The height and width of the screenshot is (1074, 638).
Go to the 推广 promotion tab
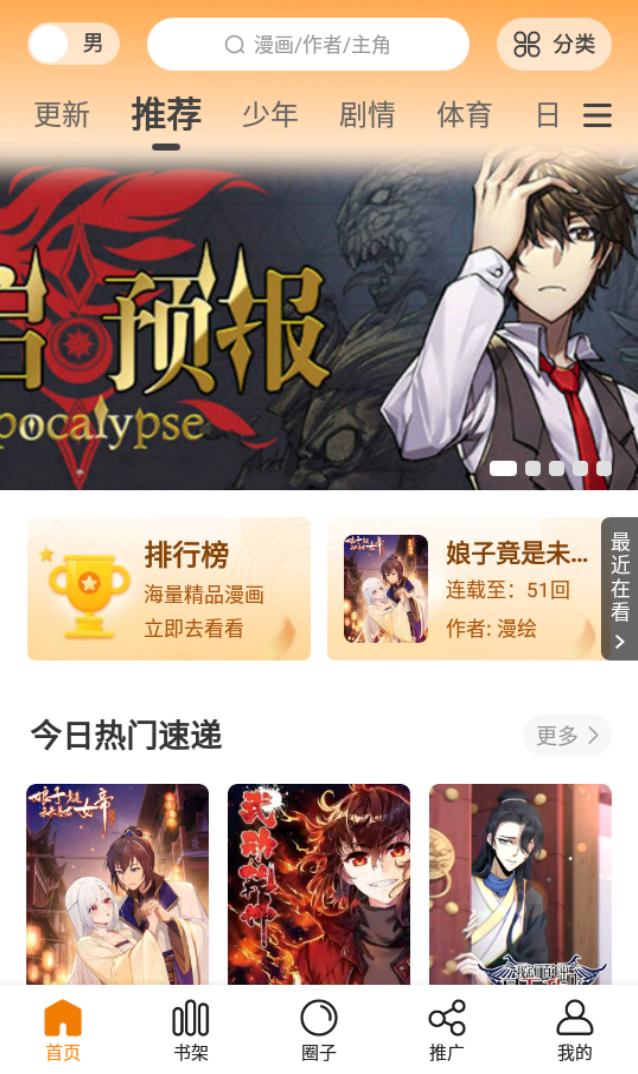click(446, 1030)
